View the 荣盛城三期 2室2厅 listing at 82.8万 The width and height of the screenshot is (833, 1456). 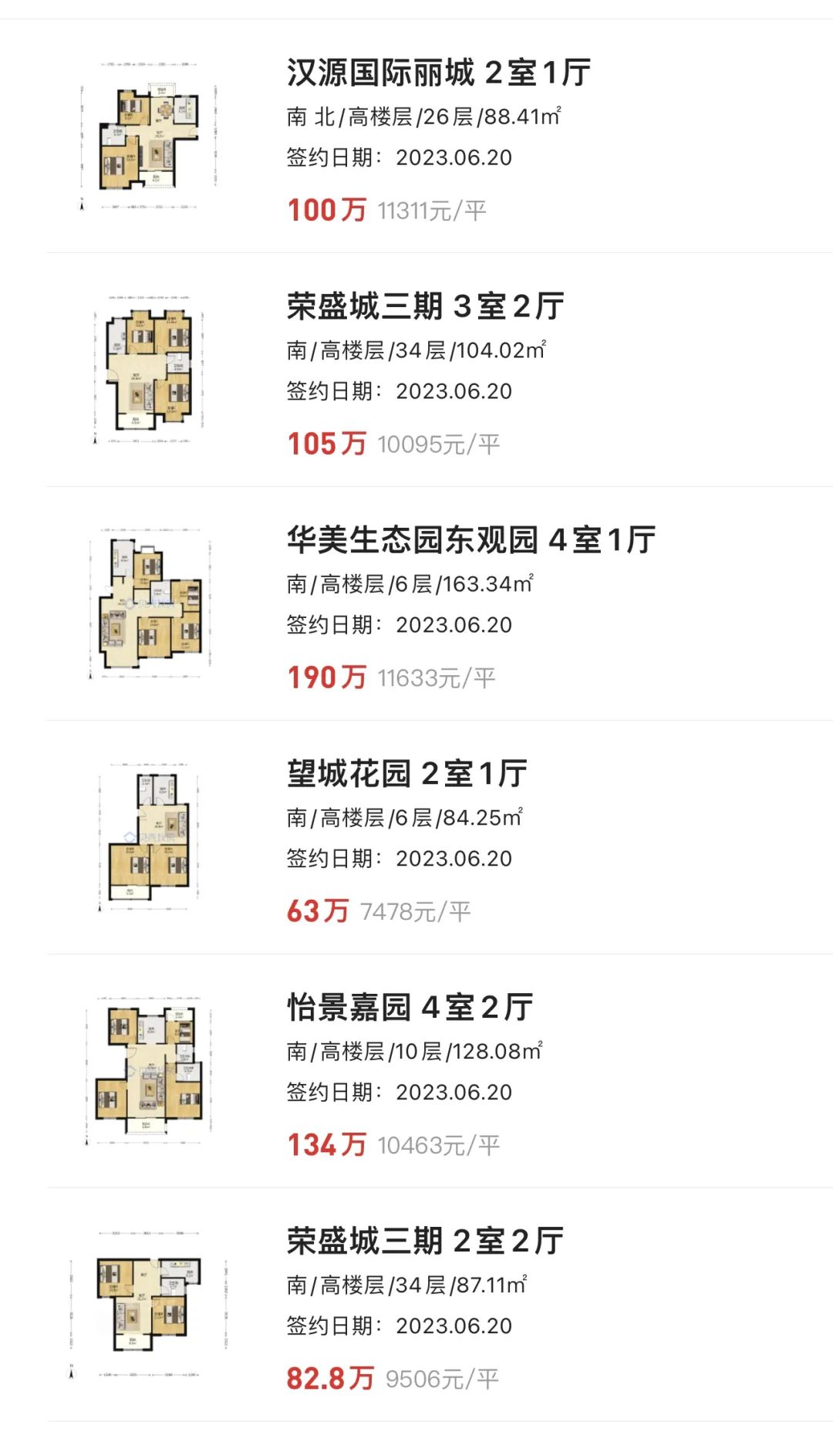click(x=438, y=1305)
